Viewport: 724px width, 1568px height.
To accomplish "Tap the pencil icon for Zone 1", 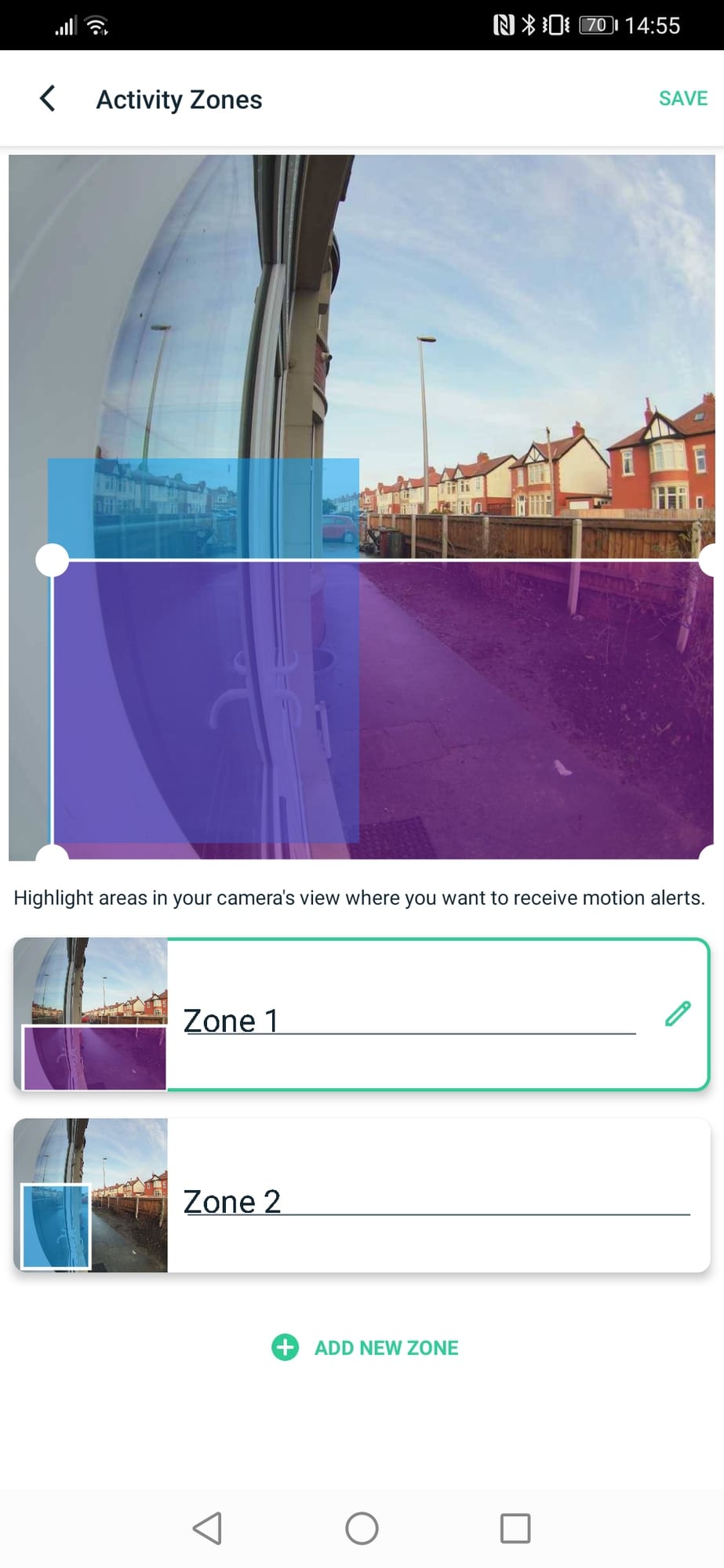I will tap(678, 1014).
